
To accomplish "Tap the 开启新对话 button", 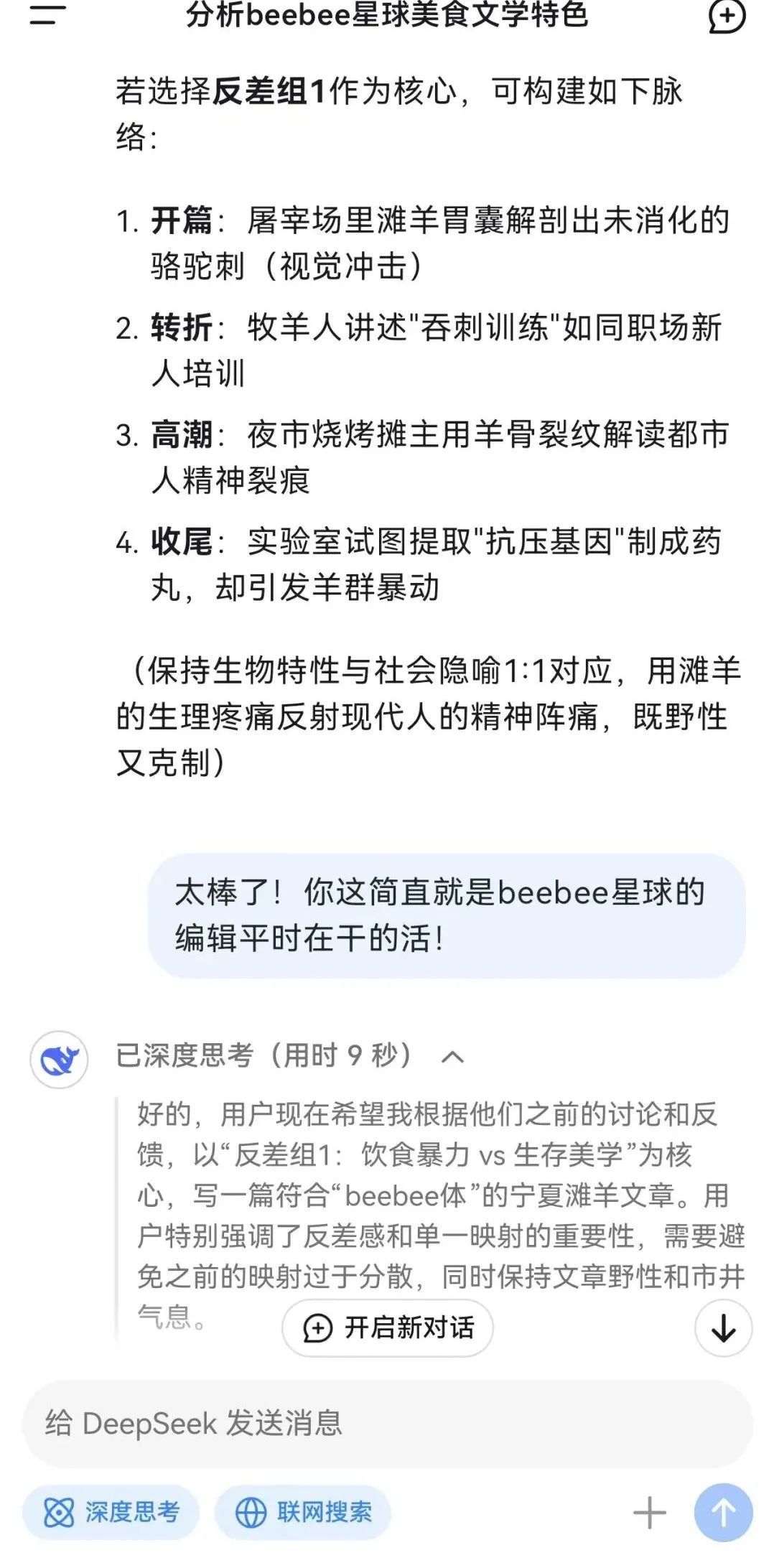I will point(388,1327).
